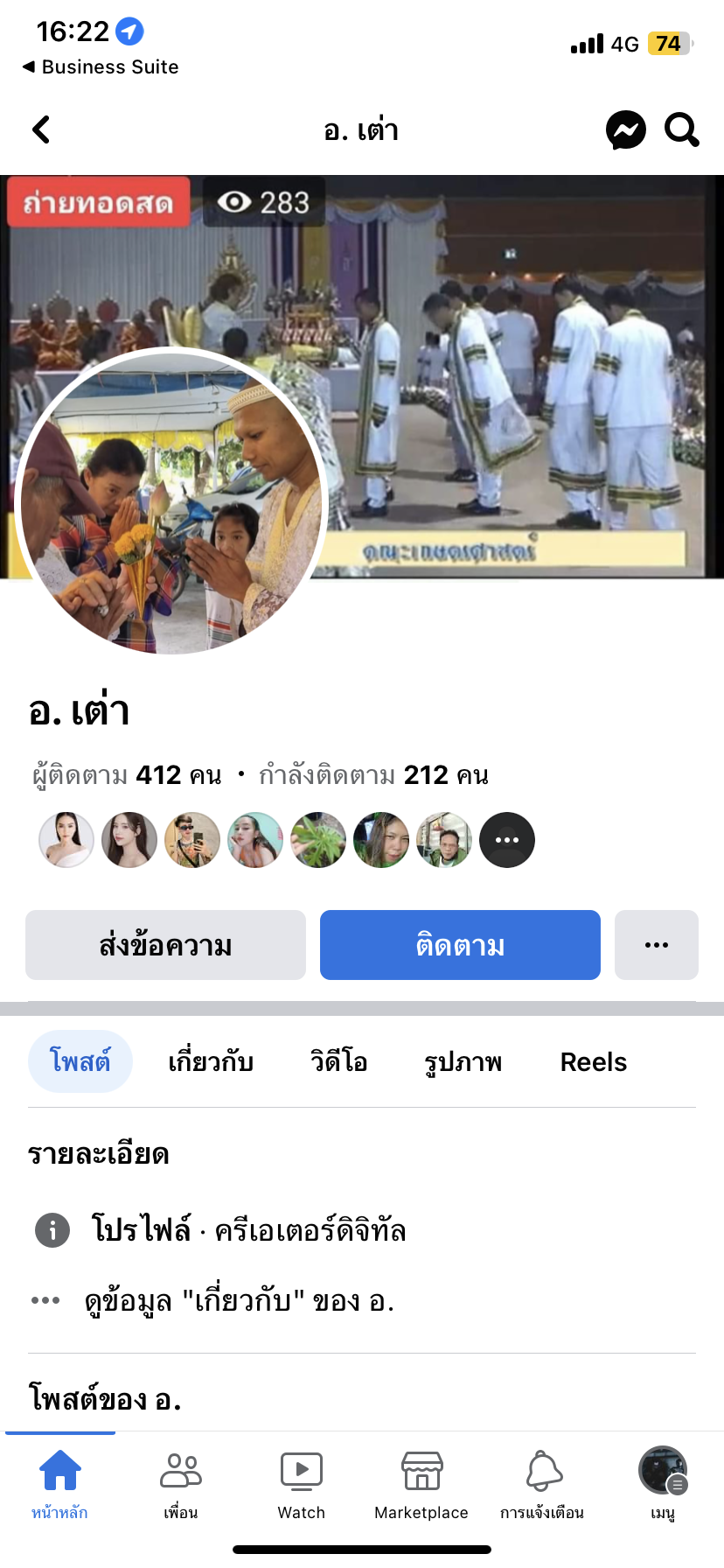Follow this profile with ติดตาม button
Image resolution: width=724 pixels, height=1568 pixels.
pos(460,945)
